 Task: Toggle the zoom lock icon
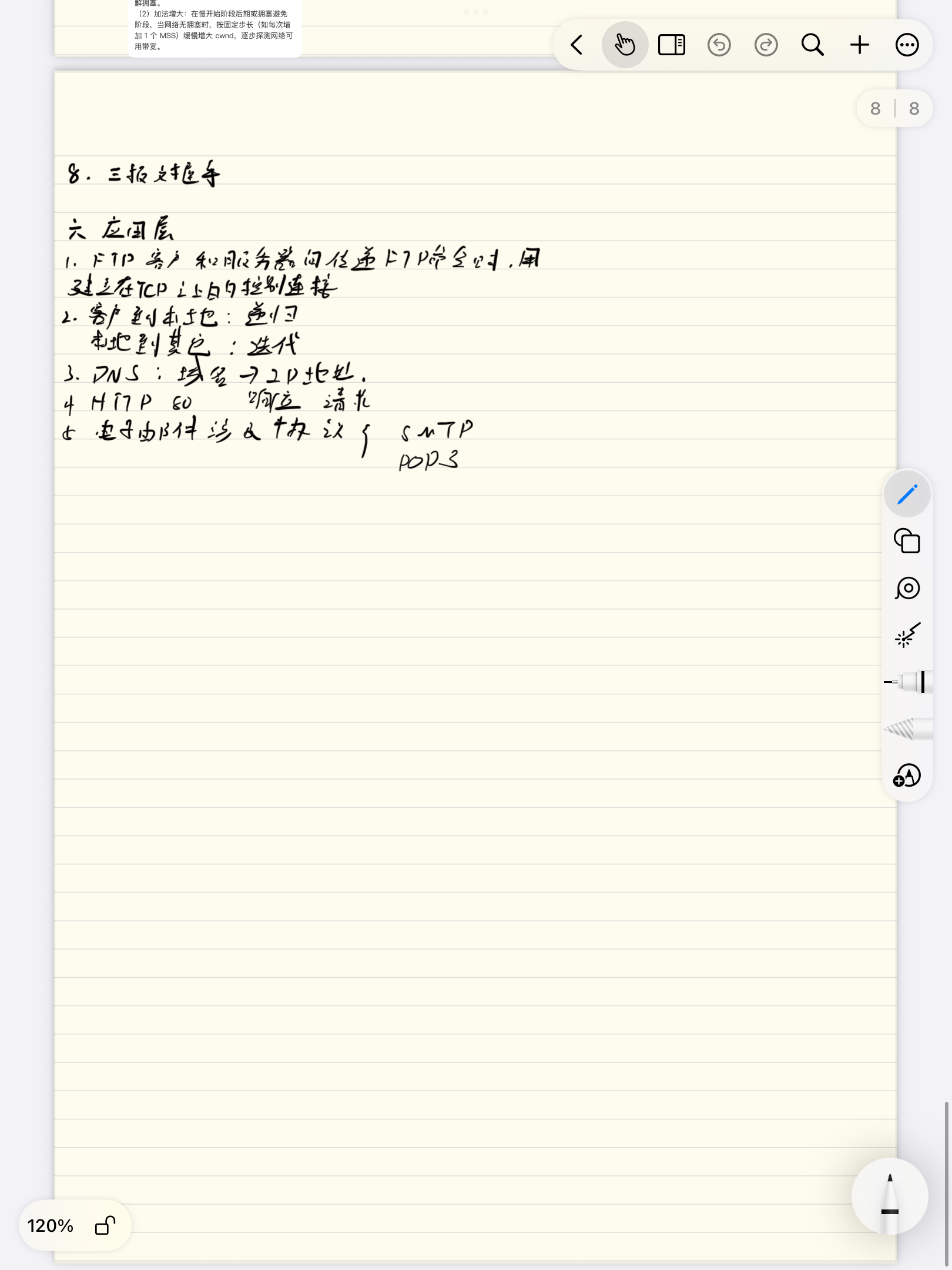105,1226
